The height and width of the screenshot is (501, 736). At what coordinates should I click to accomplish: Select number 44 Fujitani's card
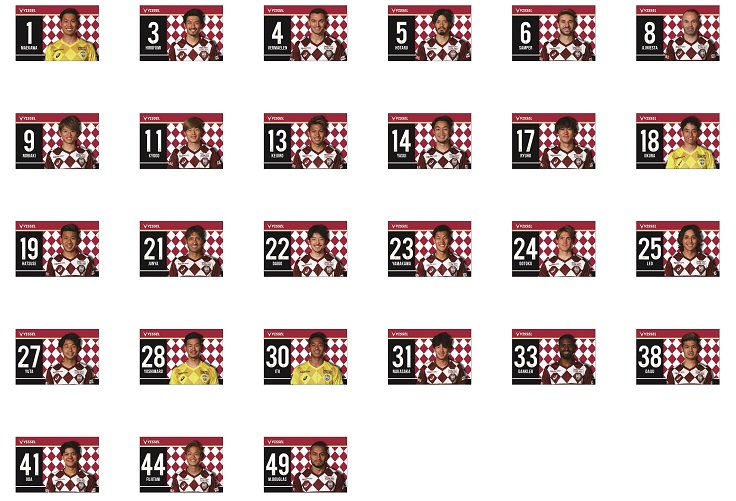tap(181, 465)
